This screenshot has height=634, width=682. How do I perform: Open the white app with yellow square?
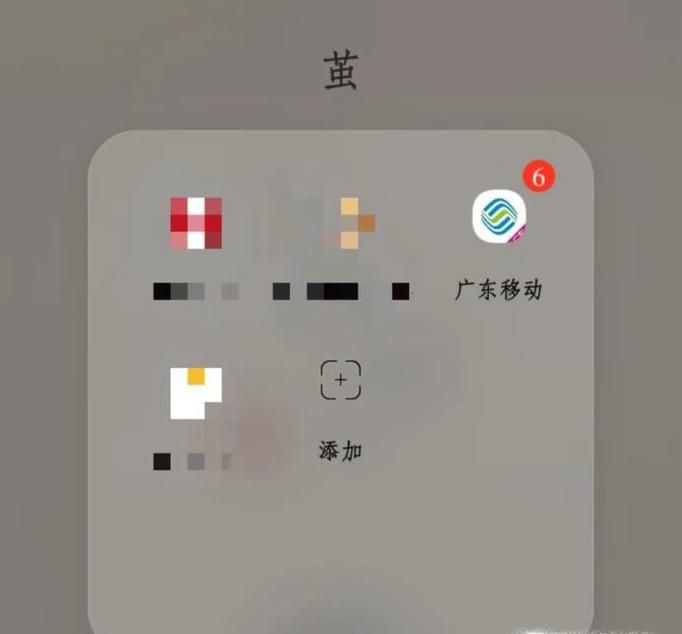(x=195, y=392)
